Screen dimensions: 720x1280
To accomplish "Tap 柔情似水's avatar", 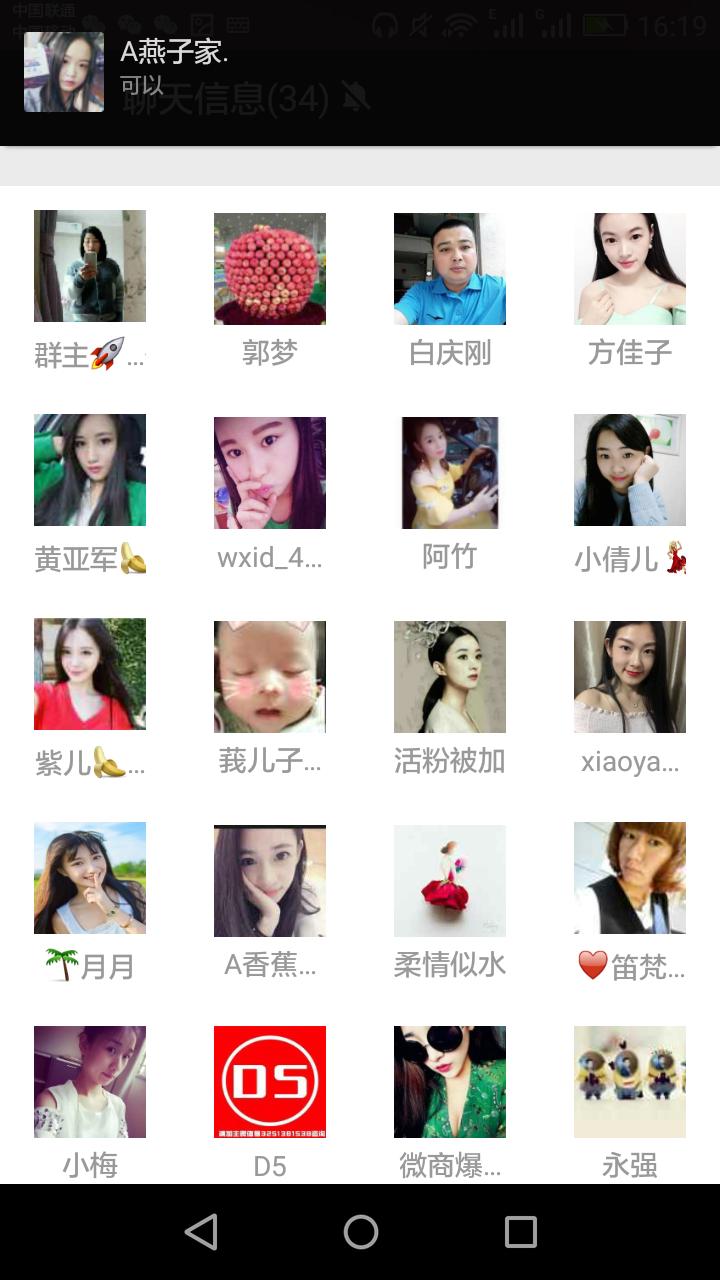I will click(x=450, y=881).
